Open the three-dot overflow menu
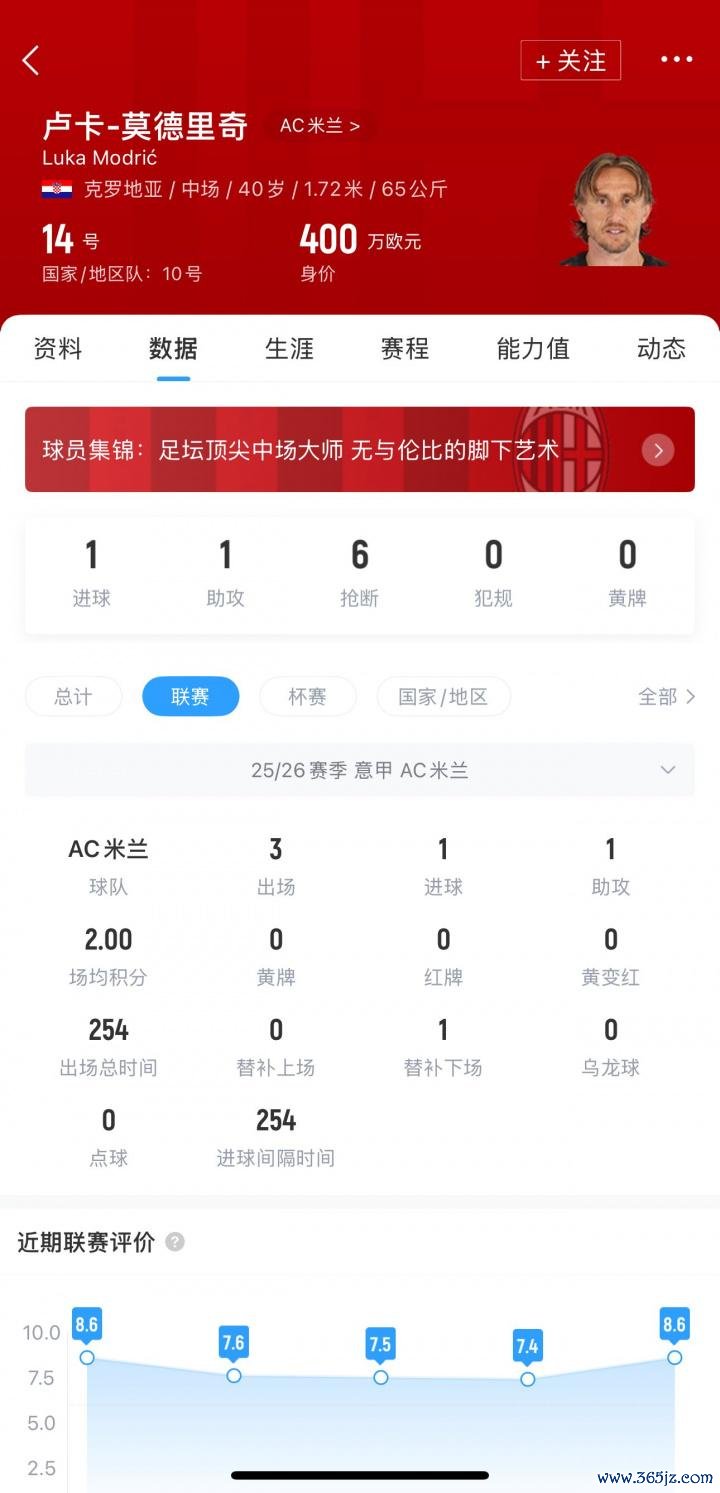The image size is (720, 1493). point(676,60)
